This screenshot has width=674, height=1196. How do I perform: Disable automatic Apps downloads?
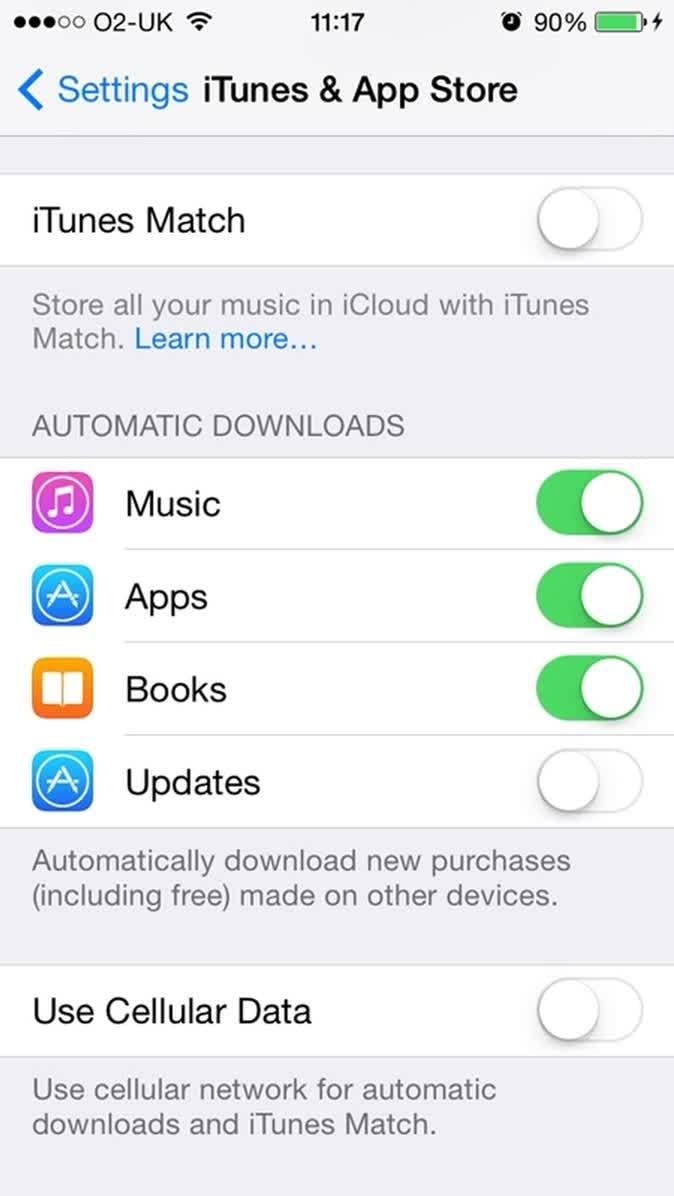pos(589,597)
